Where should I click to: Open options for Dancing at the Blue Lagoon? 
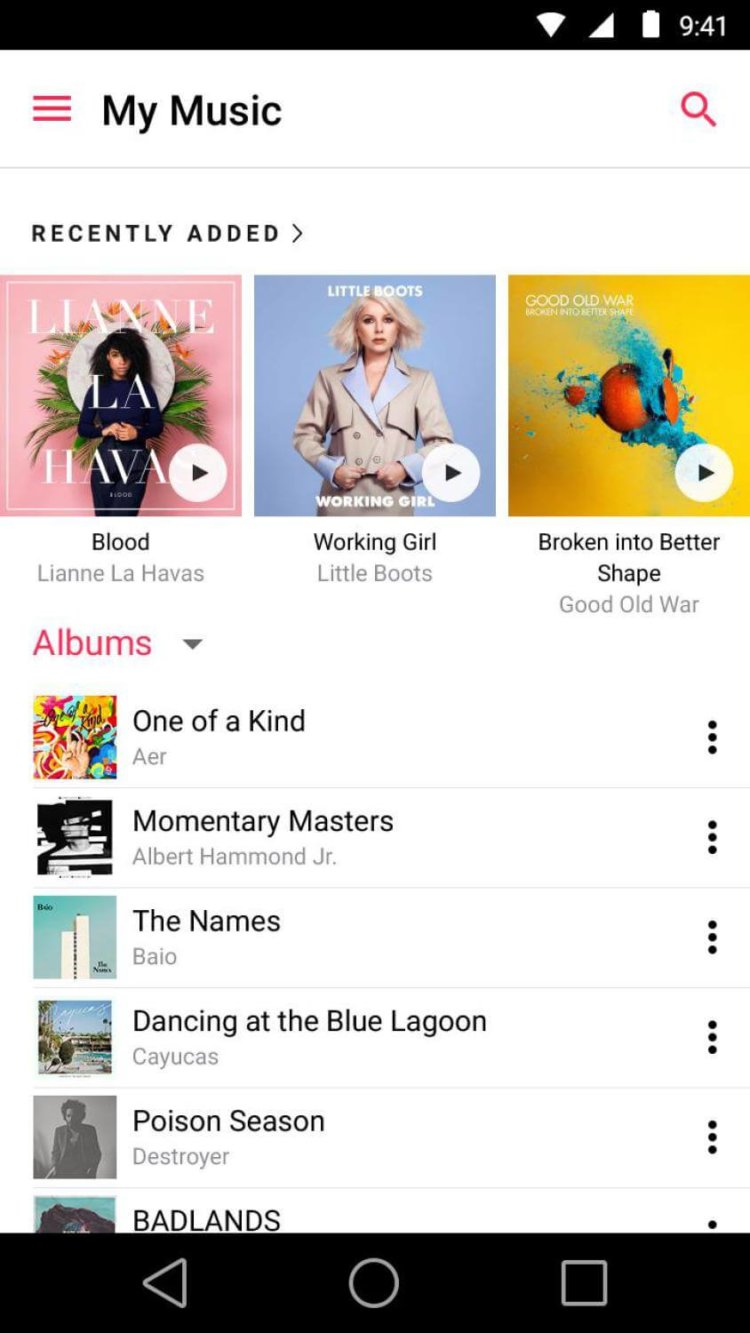tap(711, 1037)
